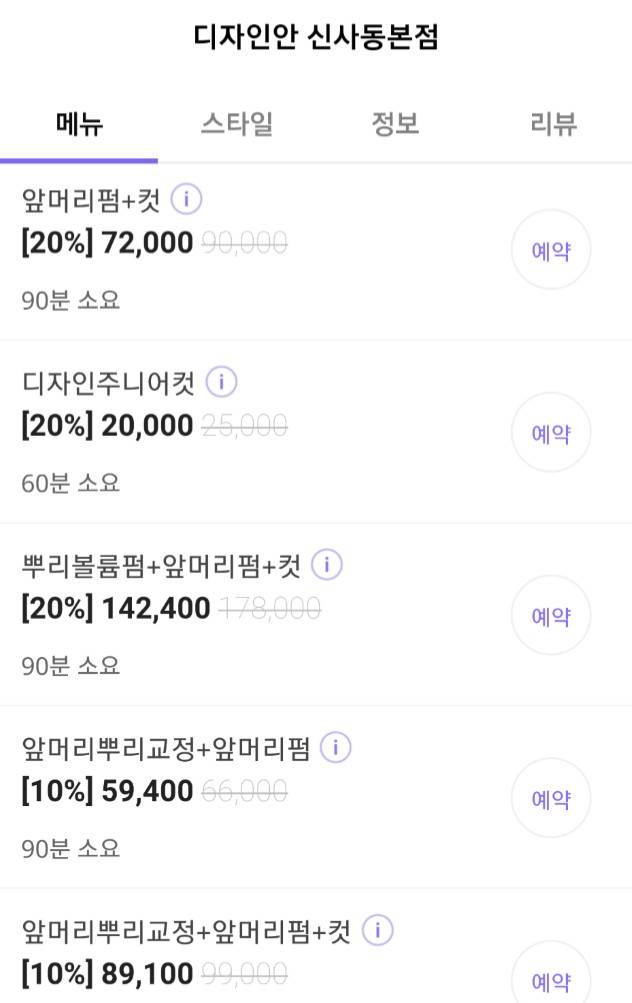Book the 디자인주니어컷 service
The width and height of the screenshot is (632, 1003).
point(551,433)
